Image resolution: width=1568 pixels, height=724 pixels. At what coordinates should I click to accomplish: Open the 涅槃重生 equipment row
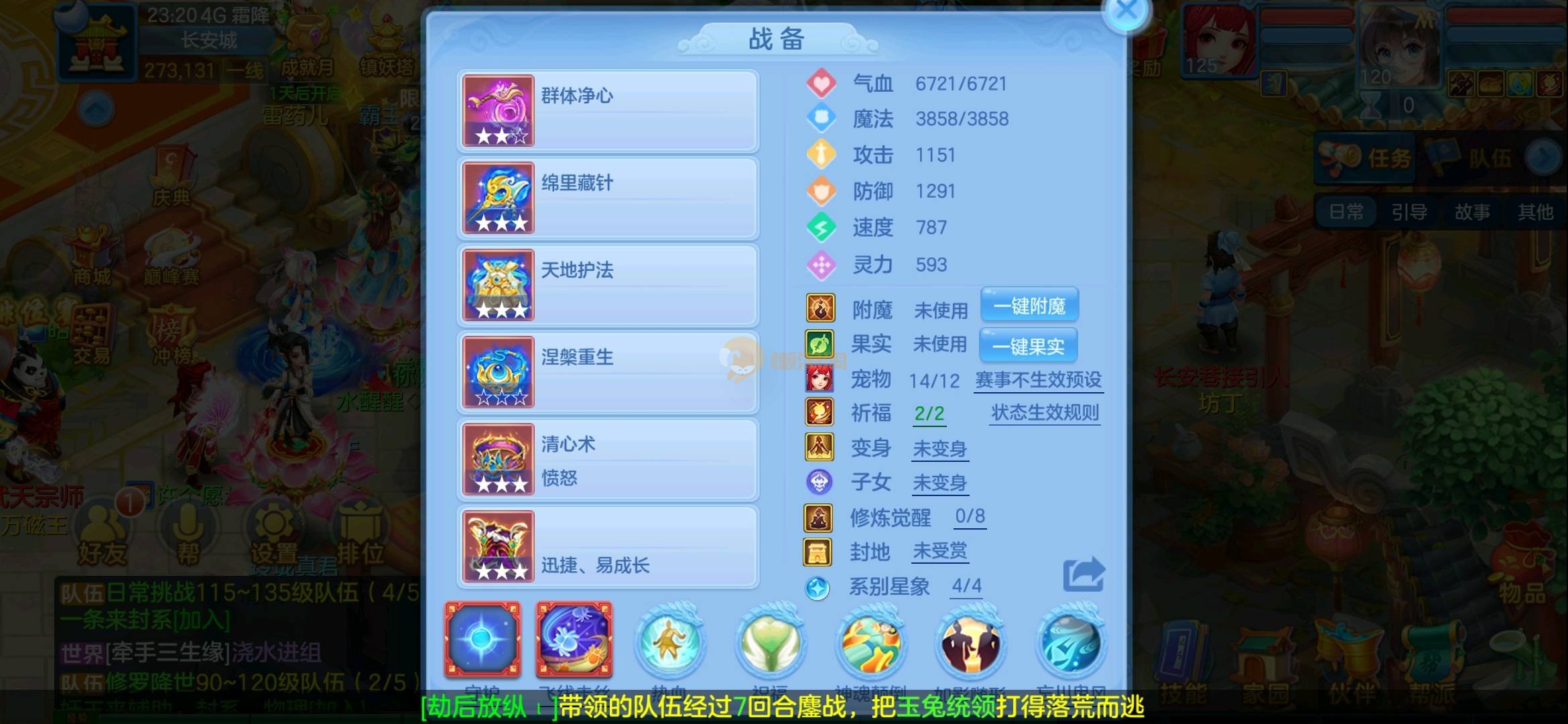(x=608, y=373)
